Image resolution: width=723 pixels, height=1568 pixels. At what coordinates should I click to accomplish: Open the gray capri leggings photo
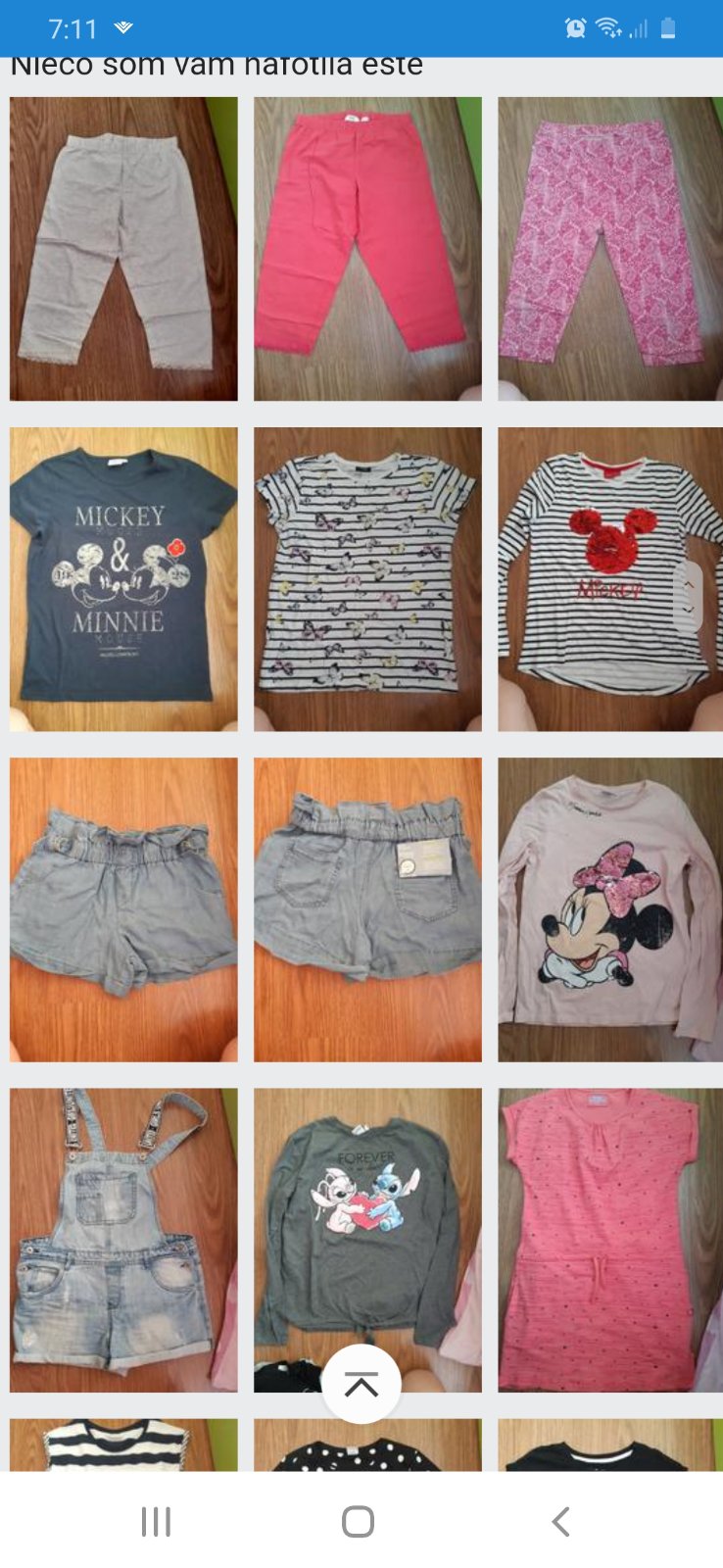pyautogui.click(x=123, y=248)
